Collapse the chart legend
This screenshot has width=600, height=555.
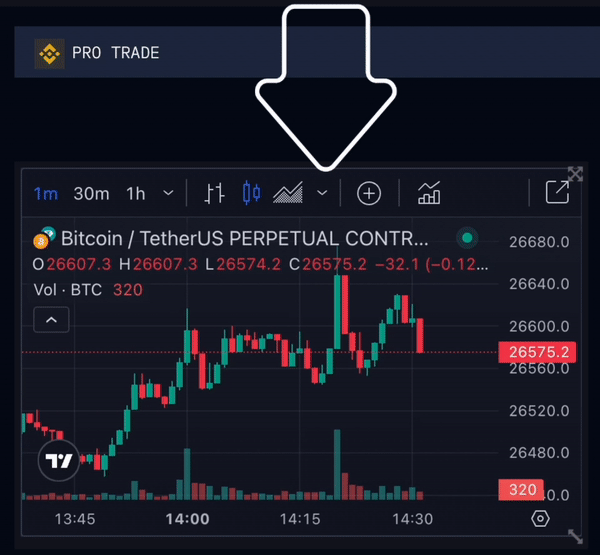point(51,320)
